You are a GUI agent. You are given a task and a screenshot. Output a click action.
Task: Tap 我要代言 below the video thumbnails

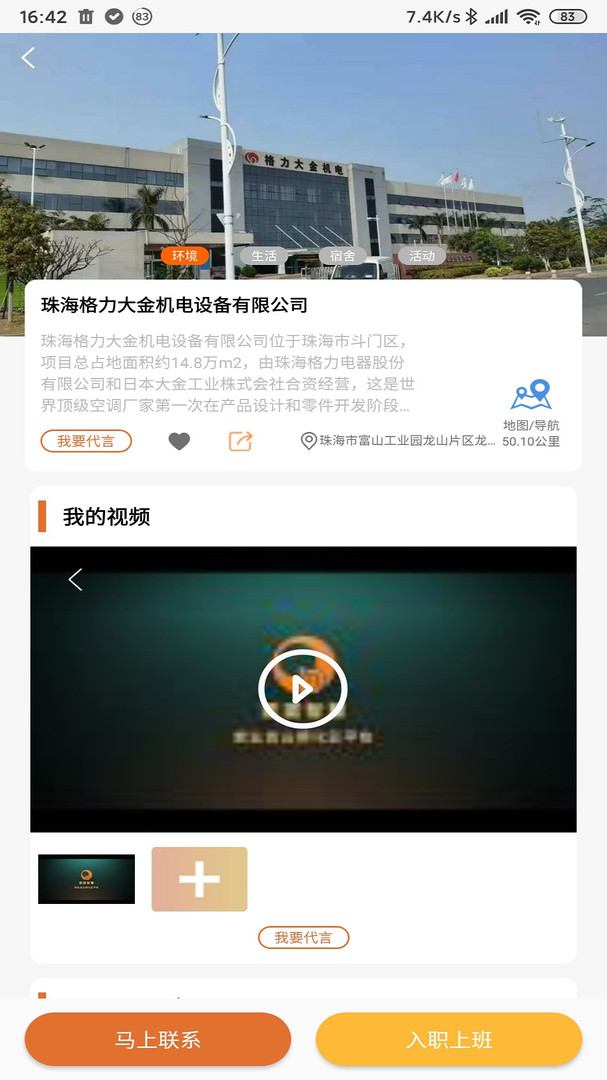click(x=303, y=938)
